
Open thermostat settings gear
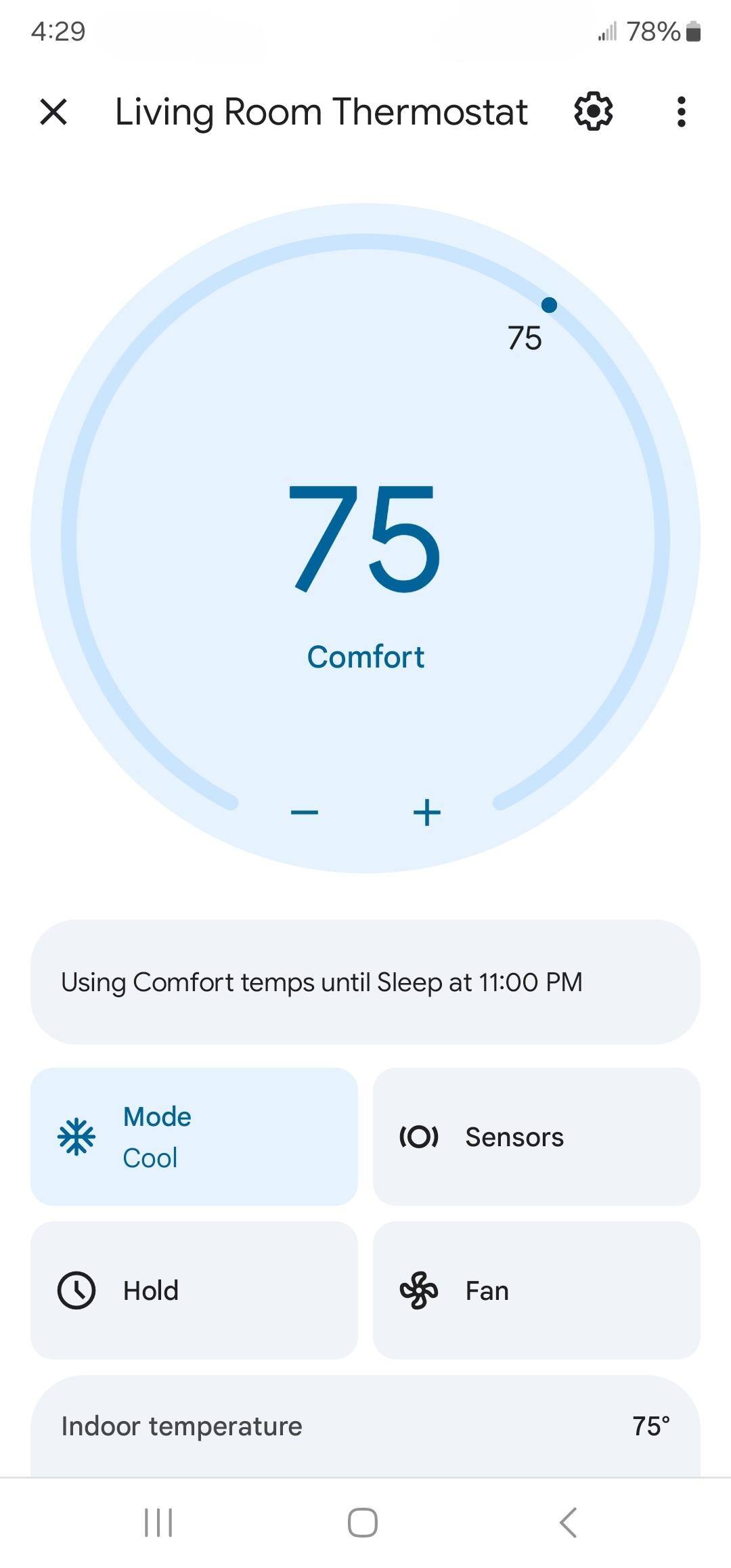coord(593,112)
